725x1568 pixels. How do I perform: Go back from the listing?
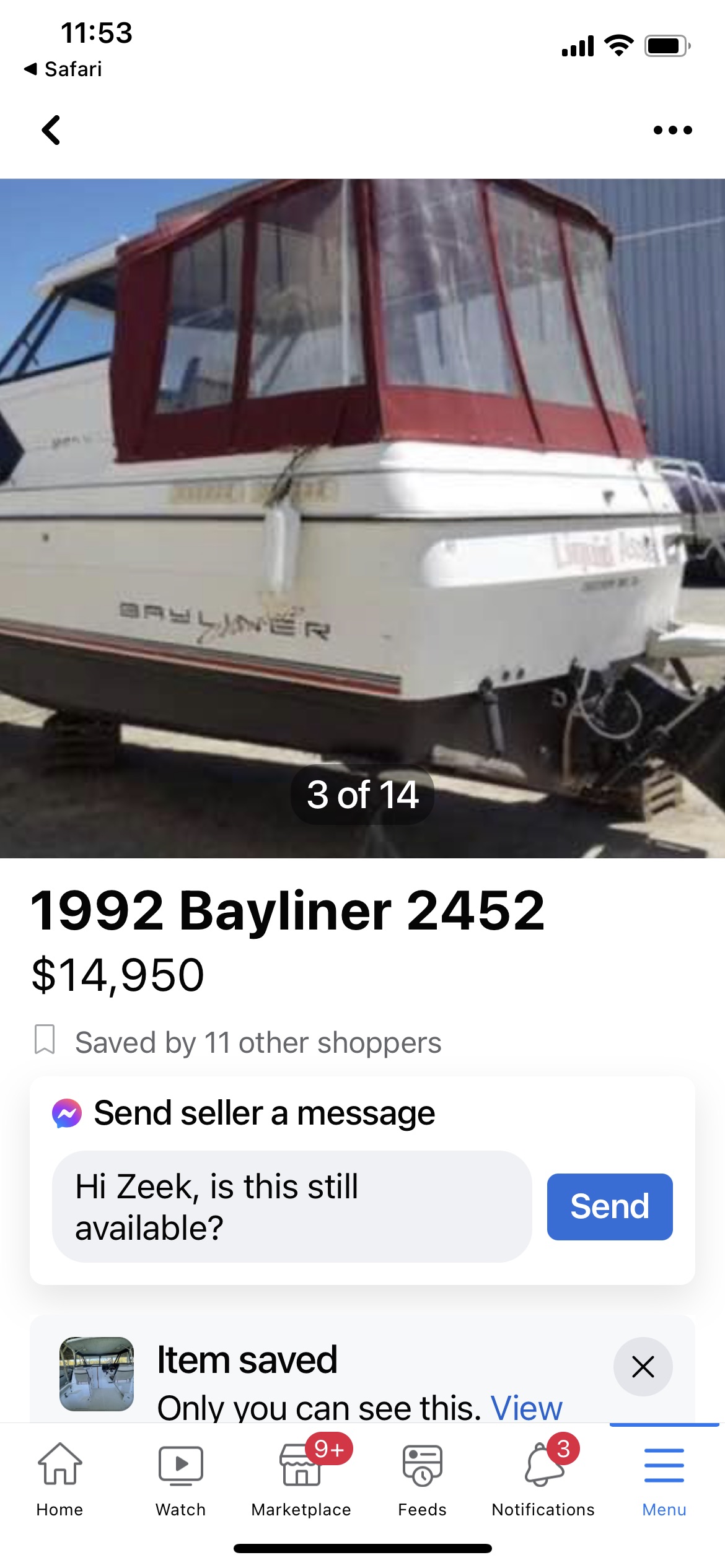(x=51, y=130)
